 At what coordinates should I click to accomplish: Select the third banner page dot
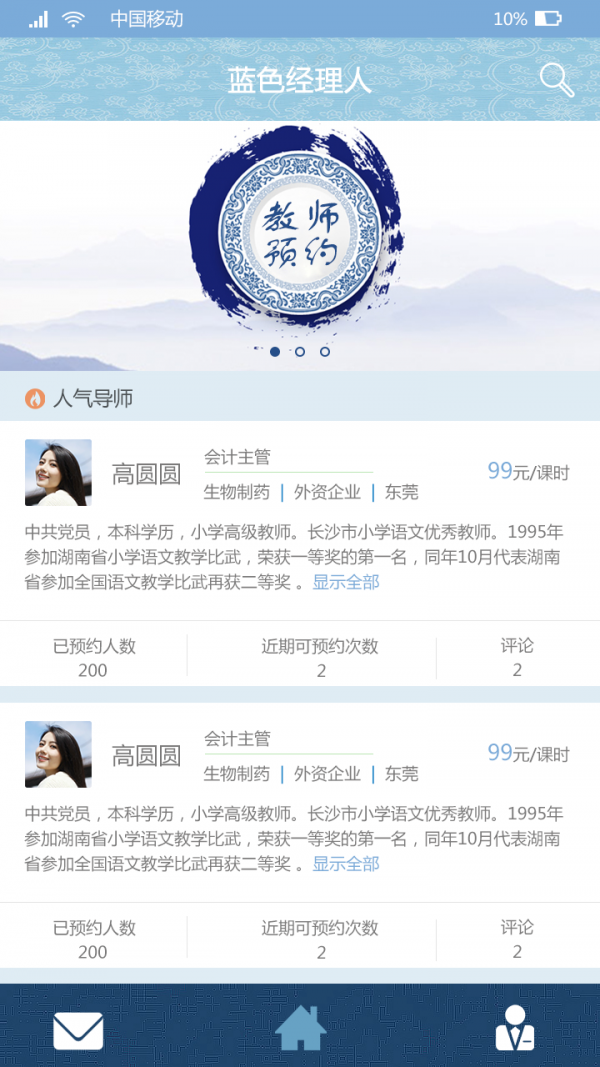(325, 352)
